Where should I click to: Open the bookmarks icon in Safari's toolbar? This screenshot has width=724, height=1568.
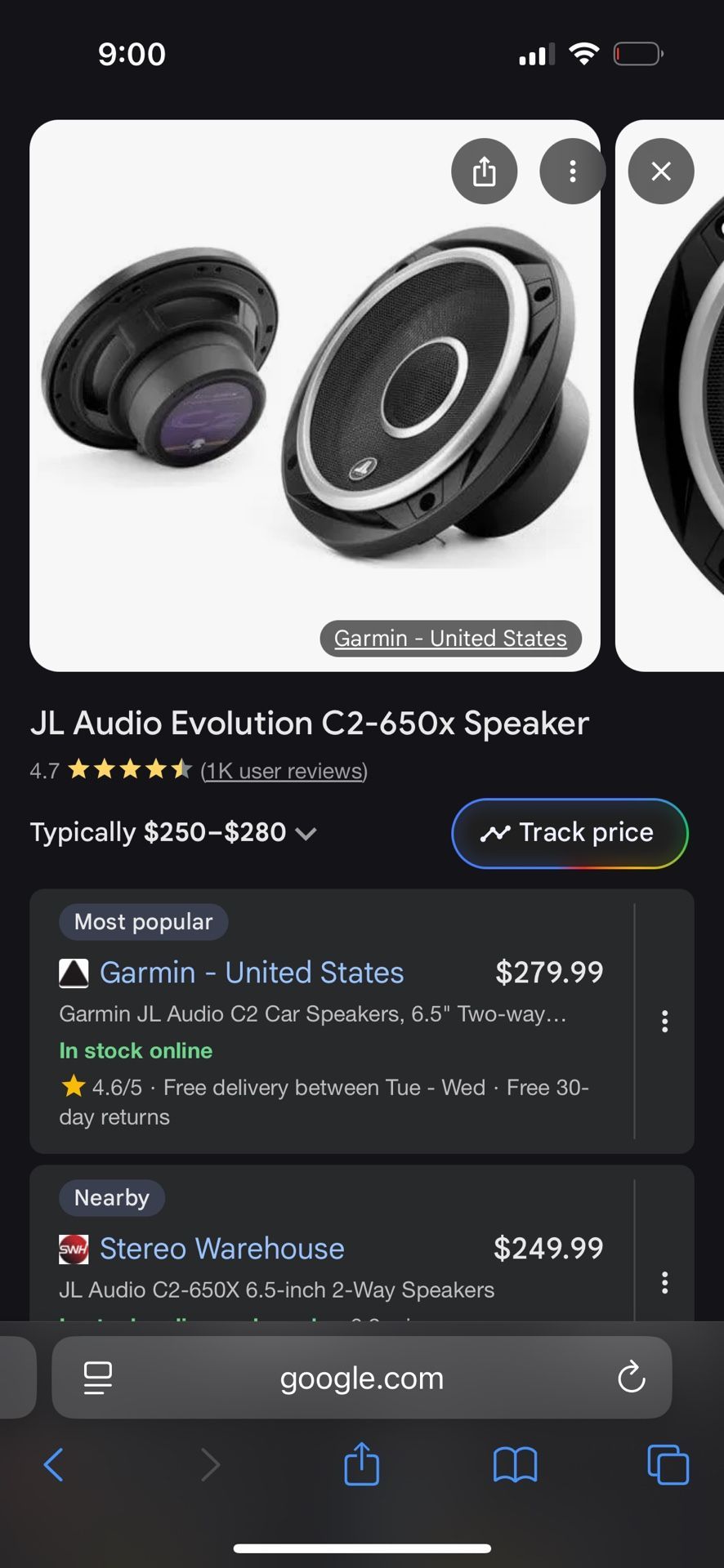pos(515,1464)
